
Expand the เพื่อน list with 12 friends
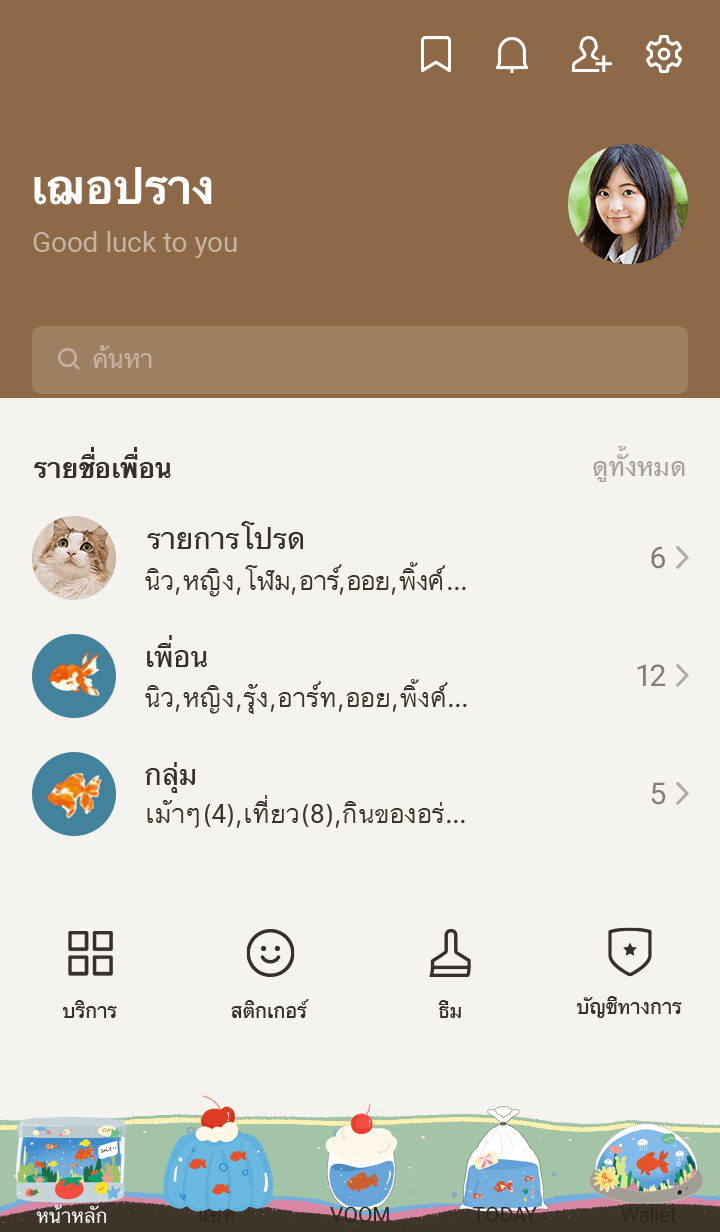pos(360,676)
